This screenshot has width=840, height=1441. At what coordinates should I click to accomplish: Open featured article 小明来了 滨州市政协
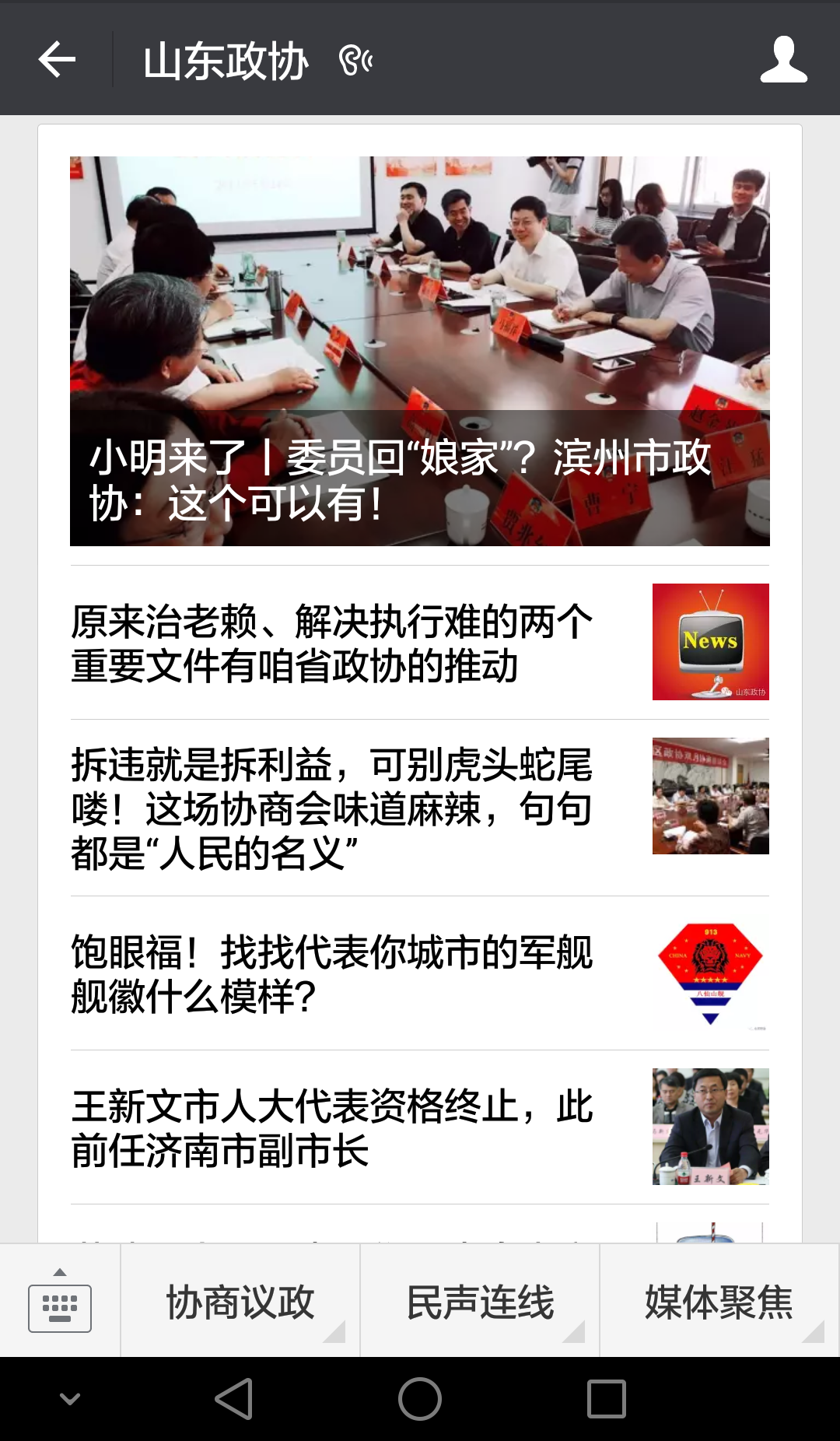(420, 351)
